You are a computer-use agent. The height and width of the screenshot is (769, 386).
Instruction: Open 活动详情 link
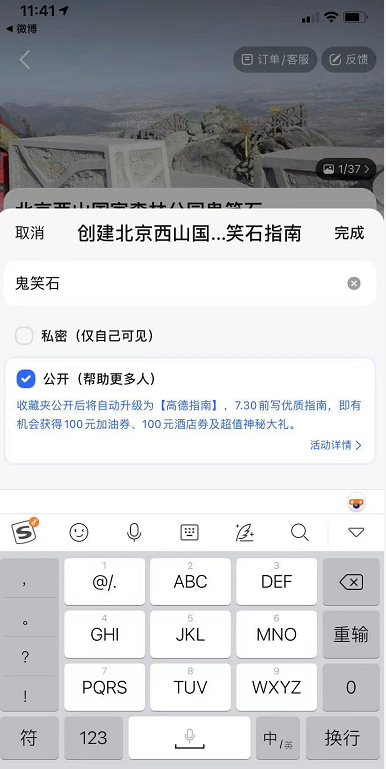pos(336,445)
